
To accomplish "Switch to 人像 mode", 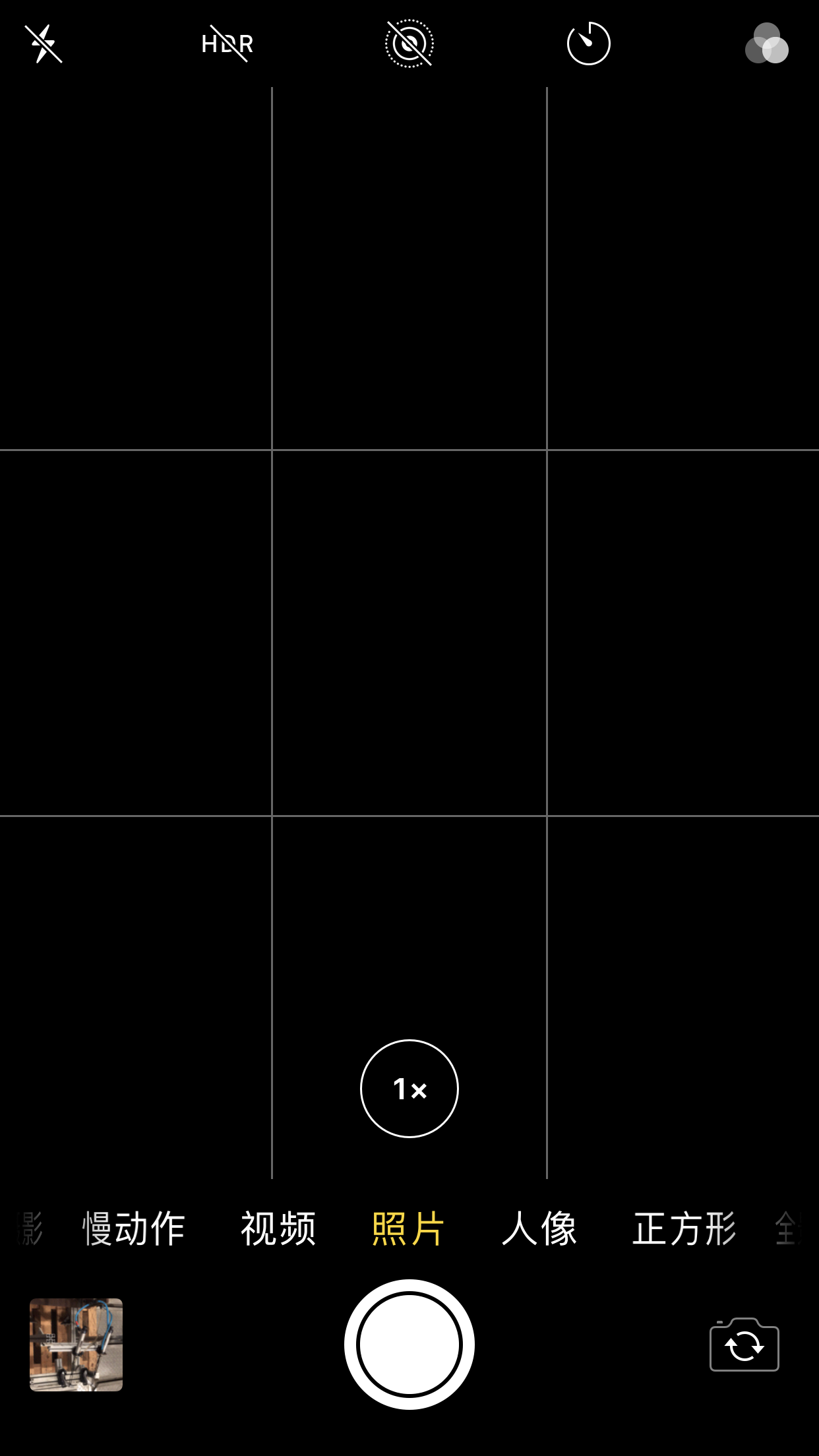I will 539,1228.
